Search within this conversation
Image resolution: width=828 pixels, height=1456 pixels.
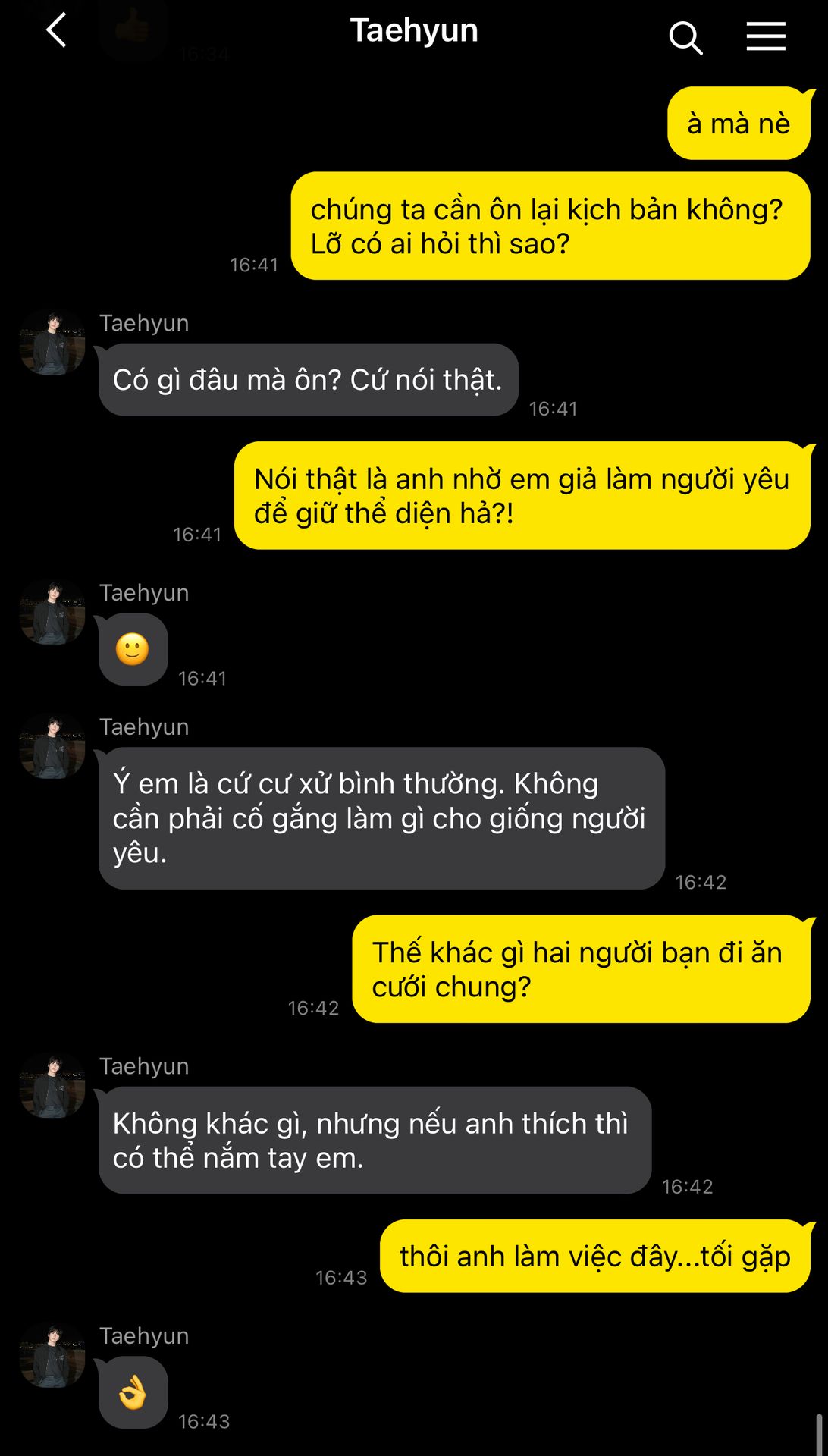point(685,36)
